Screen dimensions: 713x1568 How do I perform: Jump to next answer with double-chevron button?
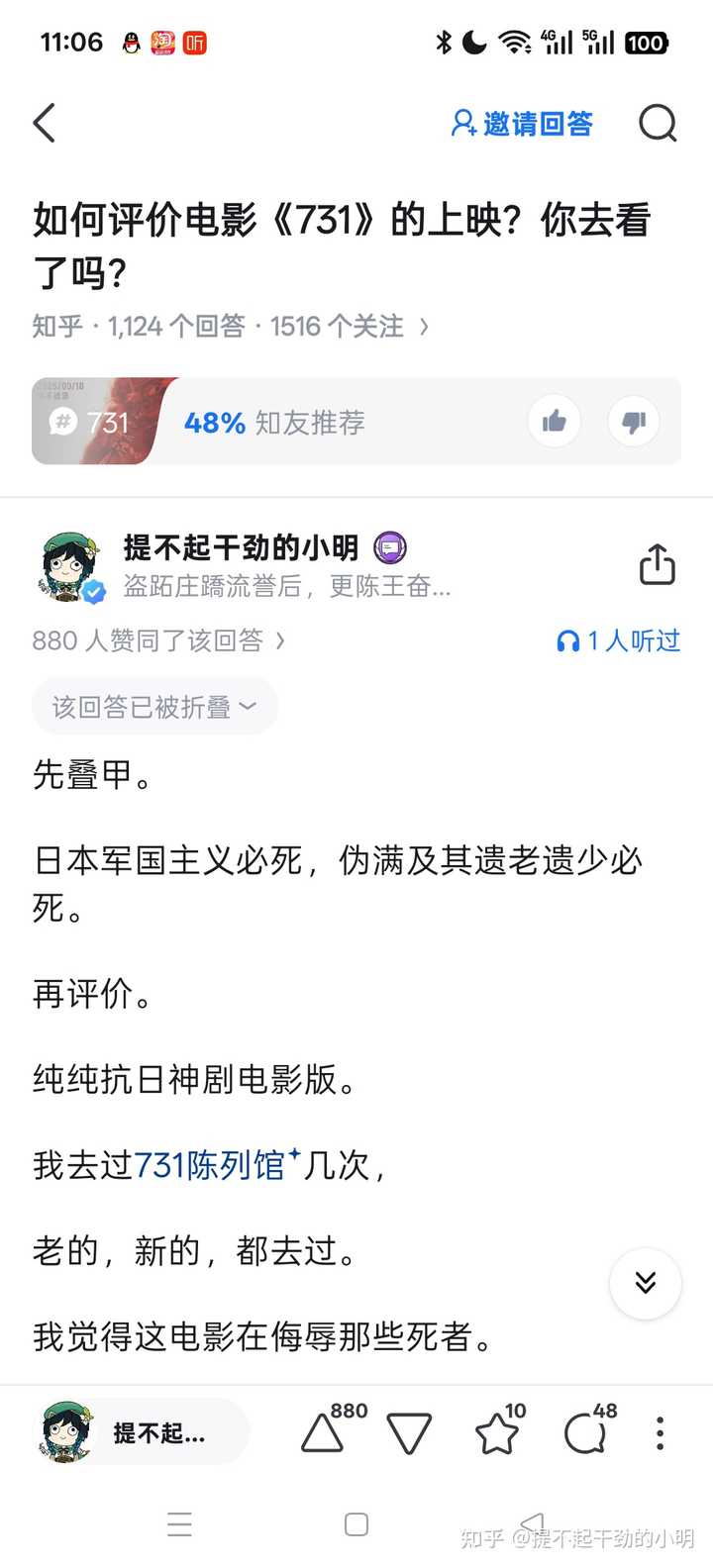point(646,1283)
